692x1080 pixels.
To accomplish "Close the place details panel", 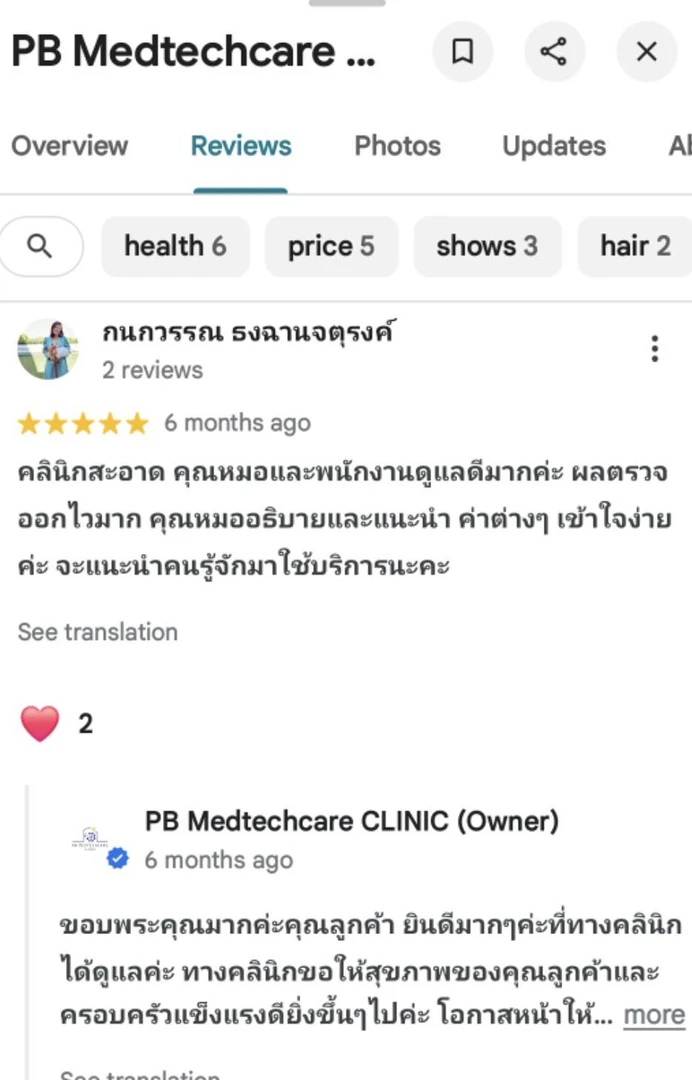I will coord(646,52).
